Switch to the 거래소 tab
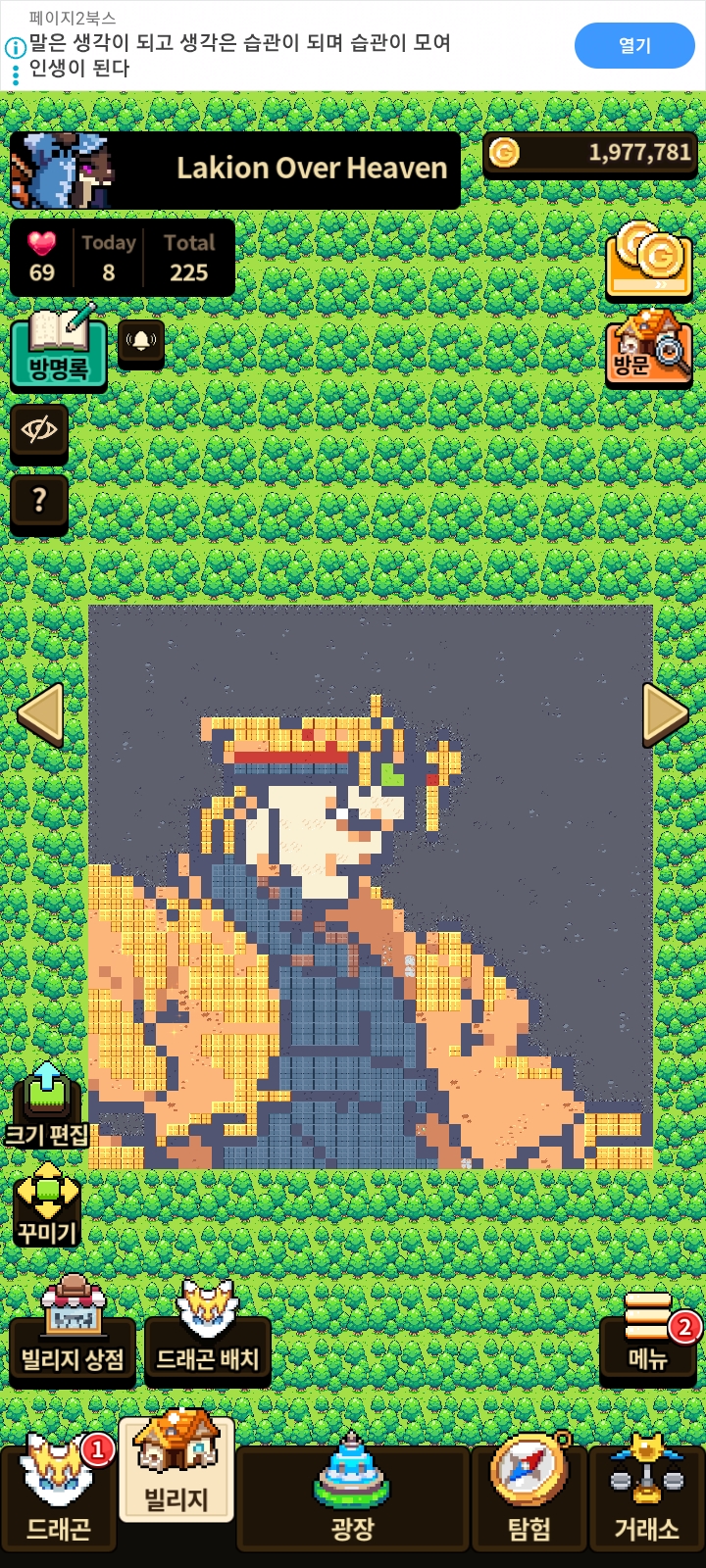 [646, 1494]
